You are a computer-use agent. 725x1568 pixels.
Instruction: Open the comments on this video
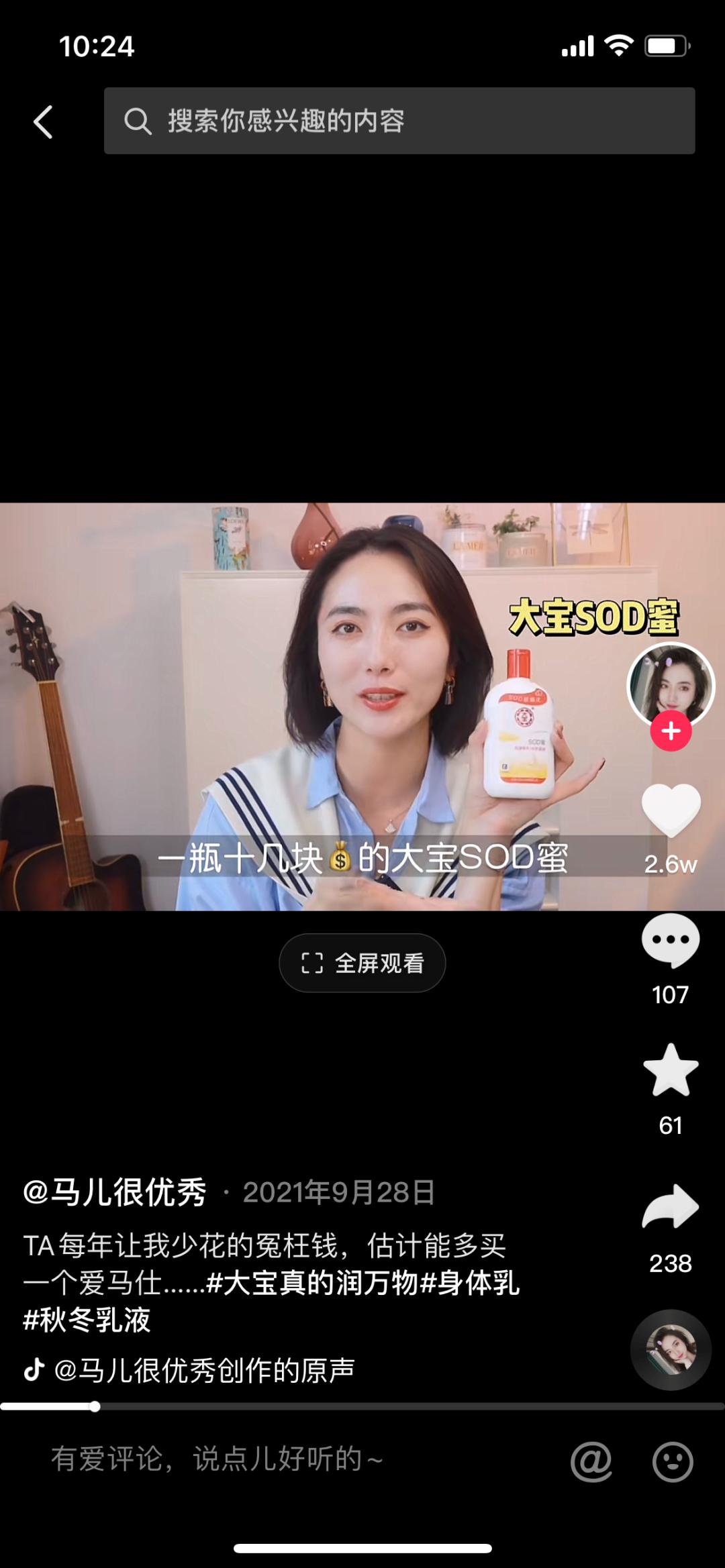671,941
